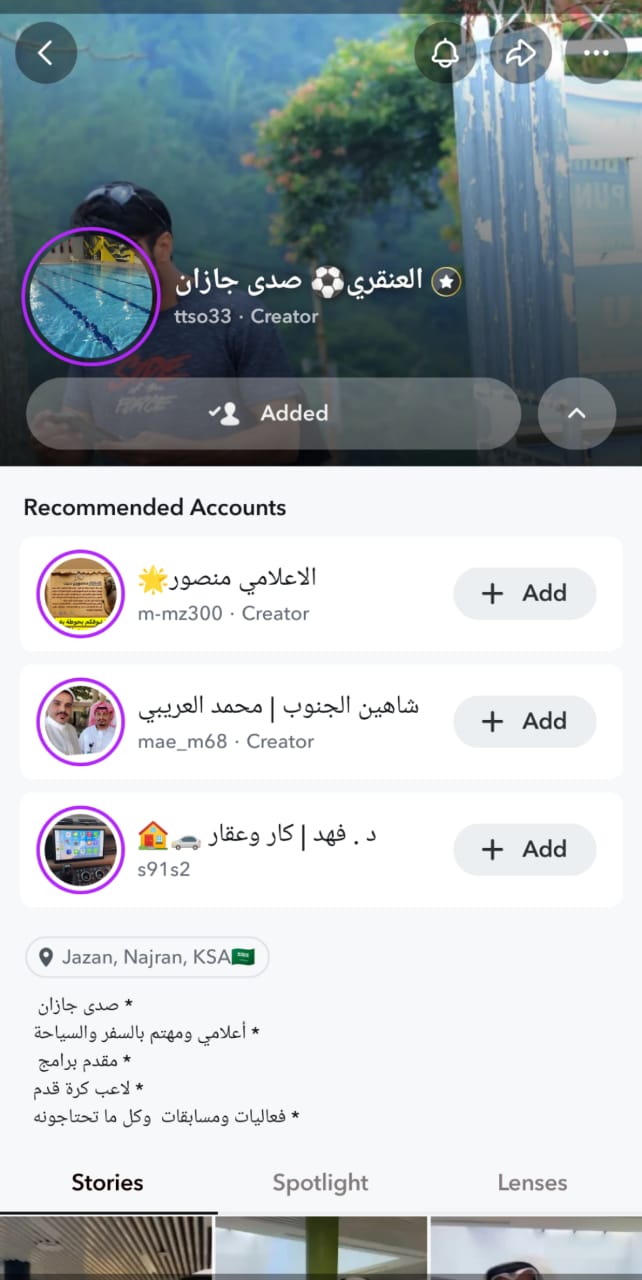Add the mae_m68 creator account
Screen dimensions: 642x1280
(x=524, y=721)
